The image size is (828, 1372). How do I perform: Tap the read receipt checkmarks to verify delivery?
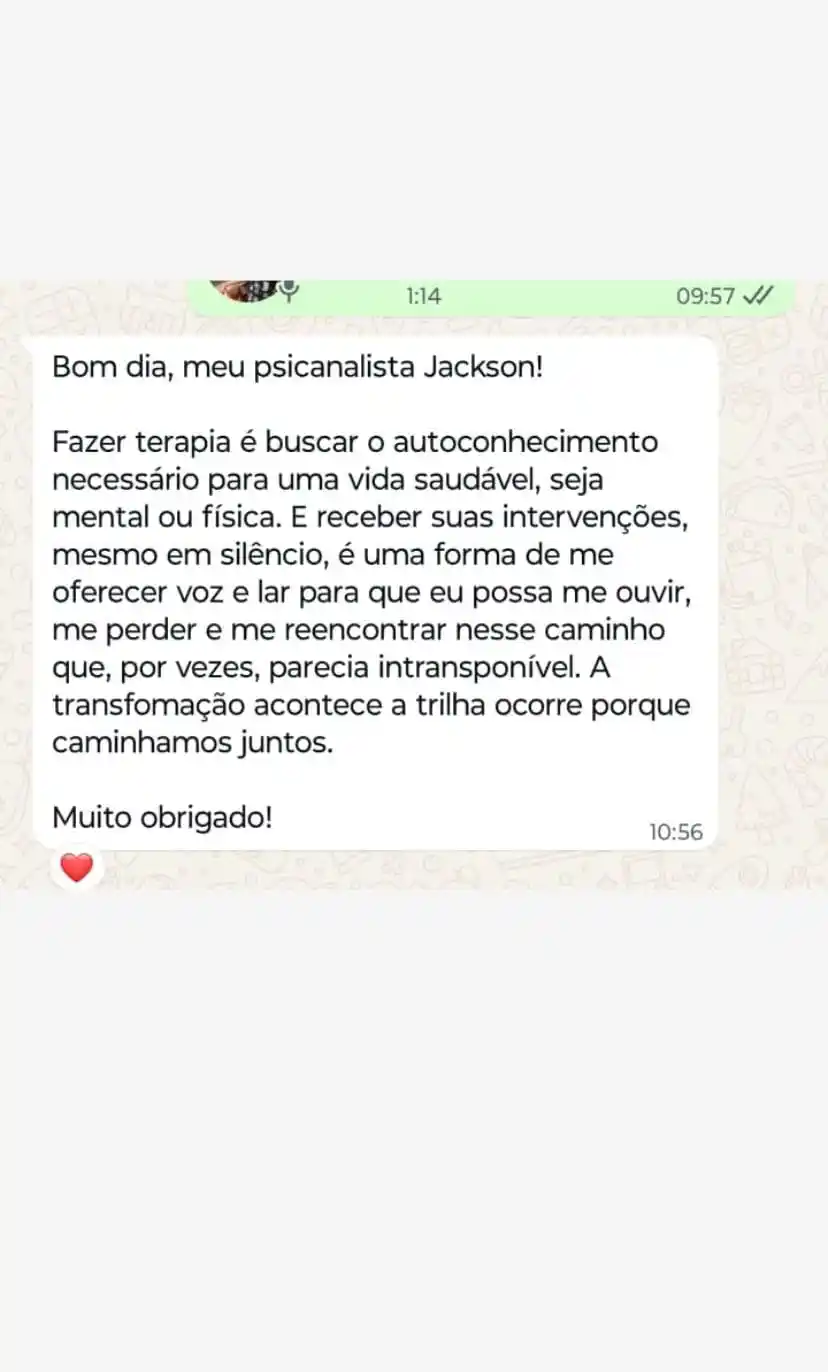pyautogui.click(x=759, y=295)
